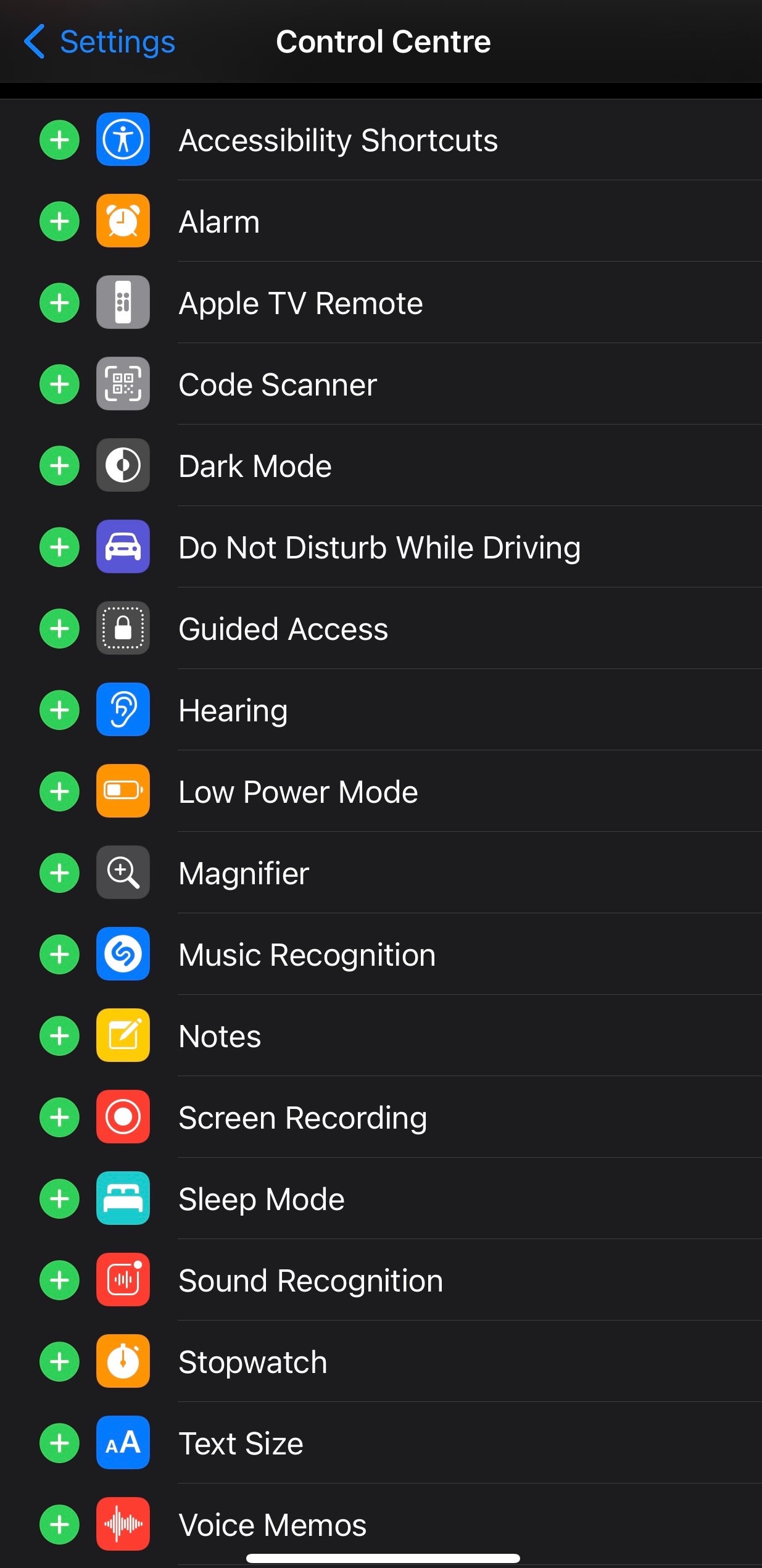This screenshot has width=762, height=1568.
Task: Add the Stopwatch control
Action: 59,1362
